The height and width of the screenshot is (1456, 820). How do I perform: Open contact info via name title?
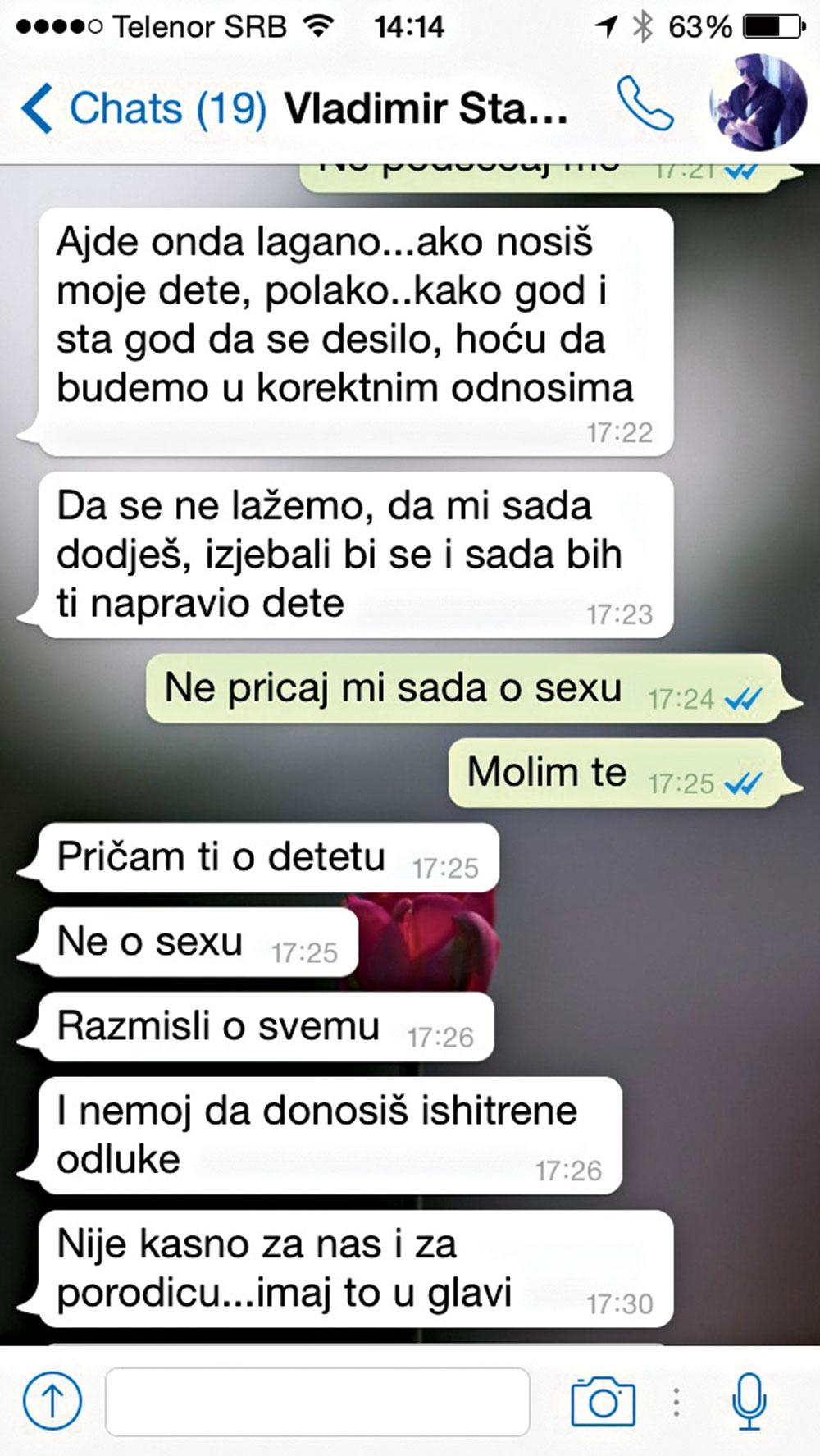click(425, 109)
